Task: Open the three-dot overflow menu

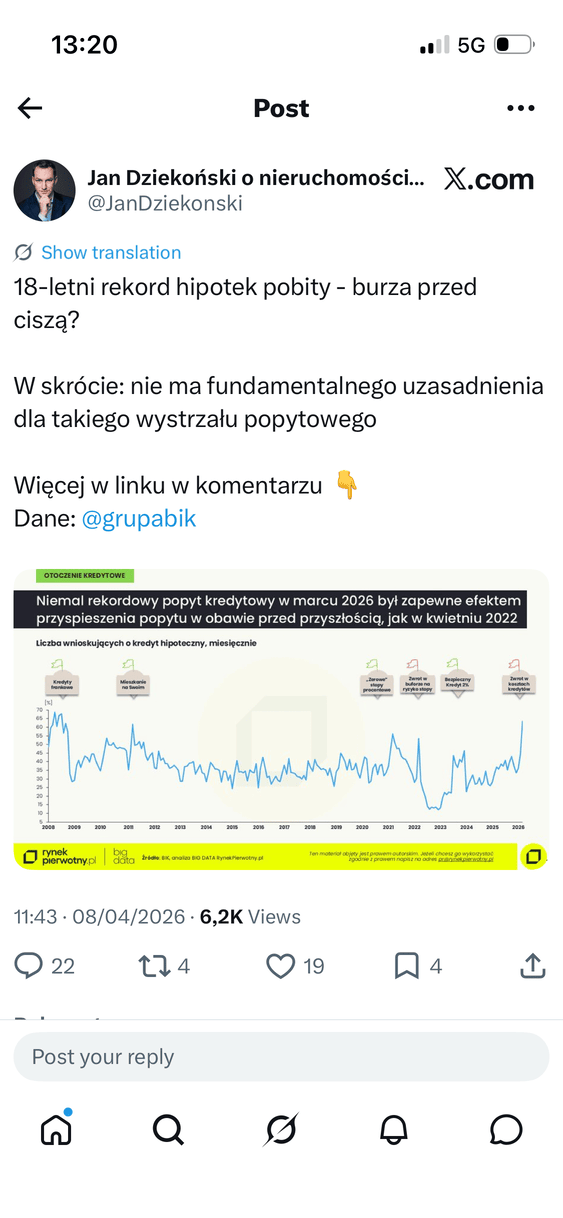Action: [x=522, y=108]
